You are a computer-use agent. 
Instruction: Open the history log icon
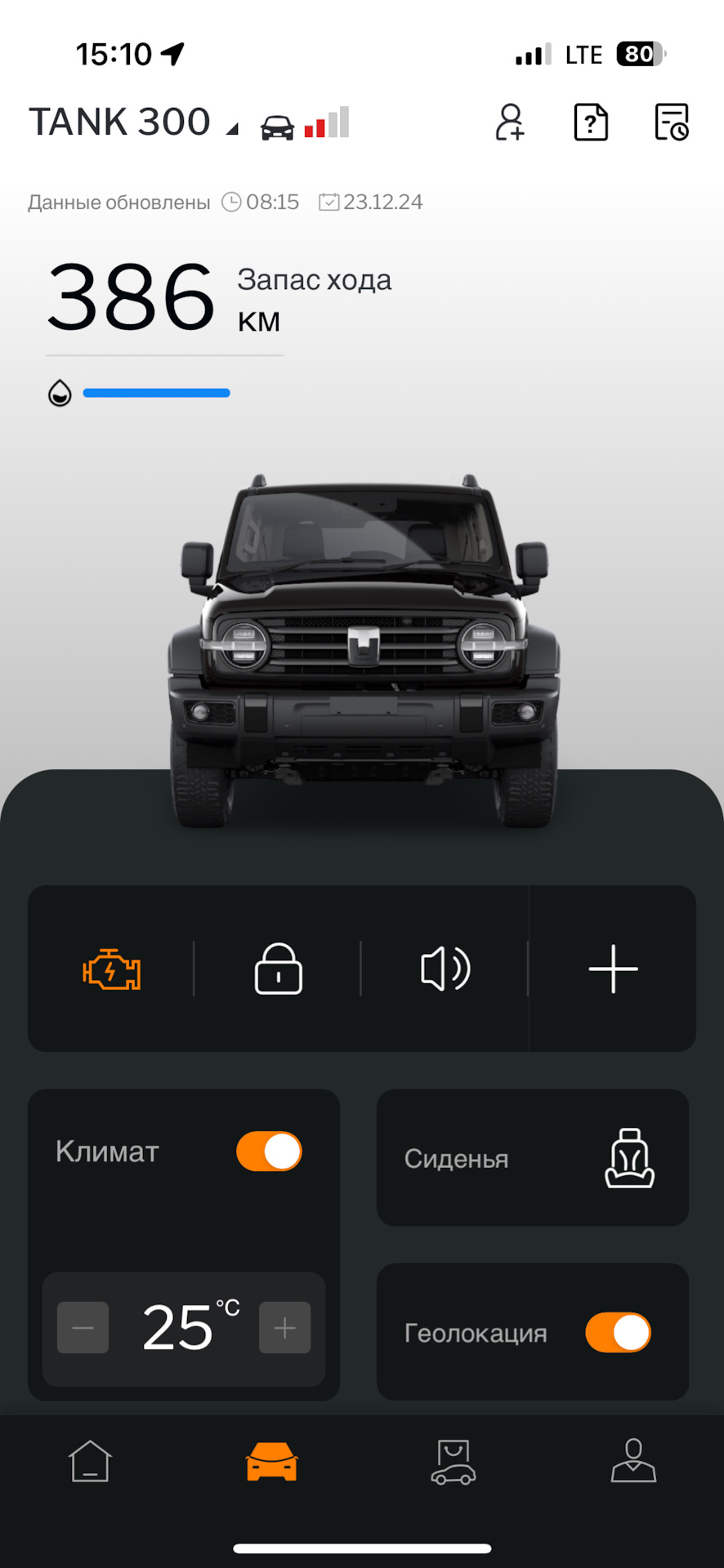[x=672, y=122]
